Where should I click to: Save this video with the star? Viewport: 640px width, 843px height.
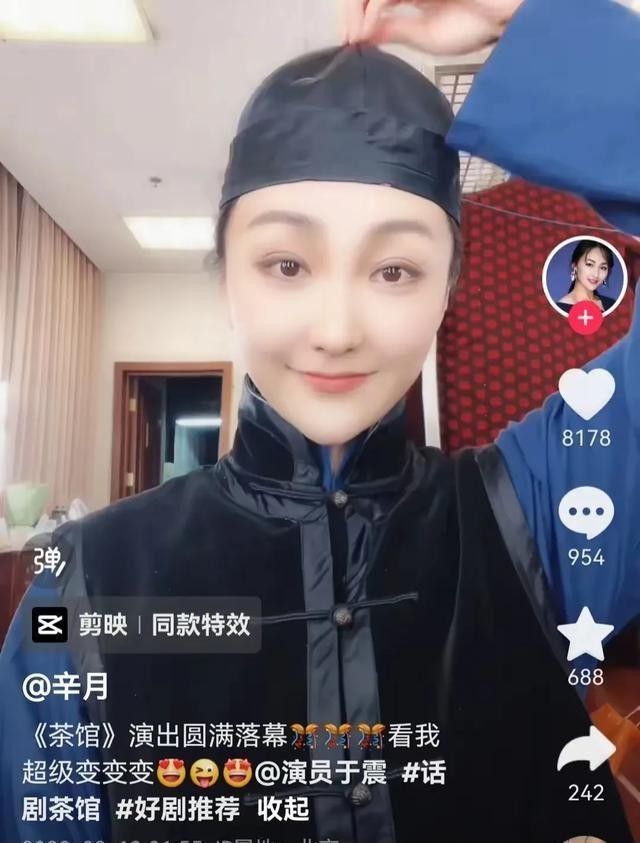click(586, 633)
